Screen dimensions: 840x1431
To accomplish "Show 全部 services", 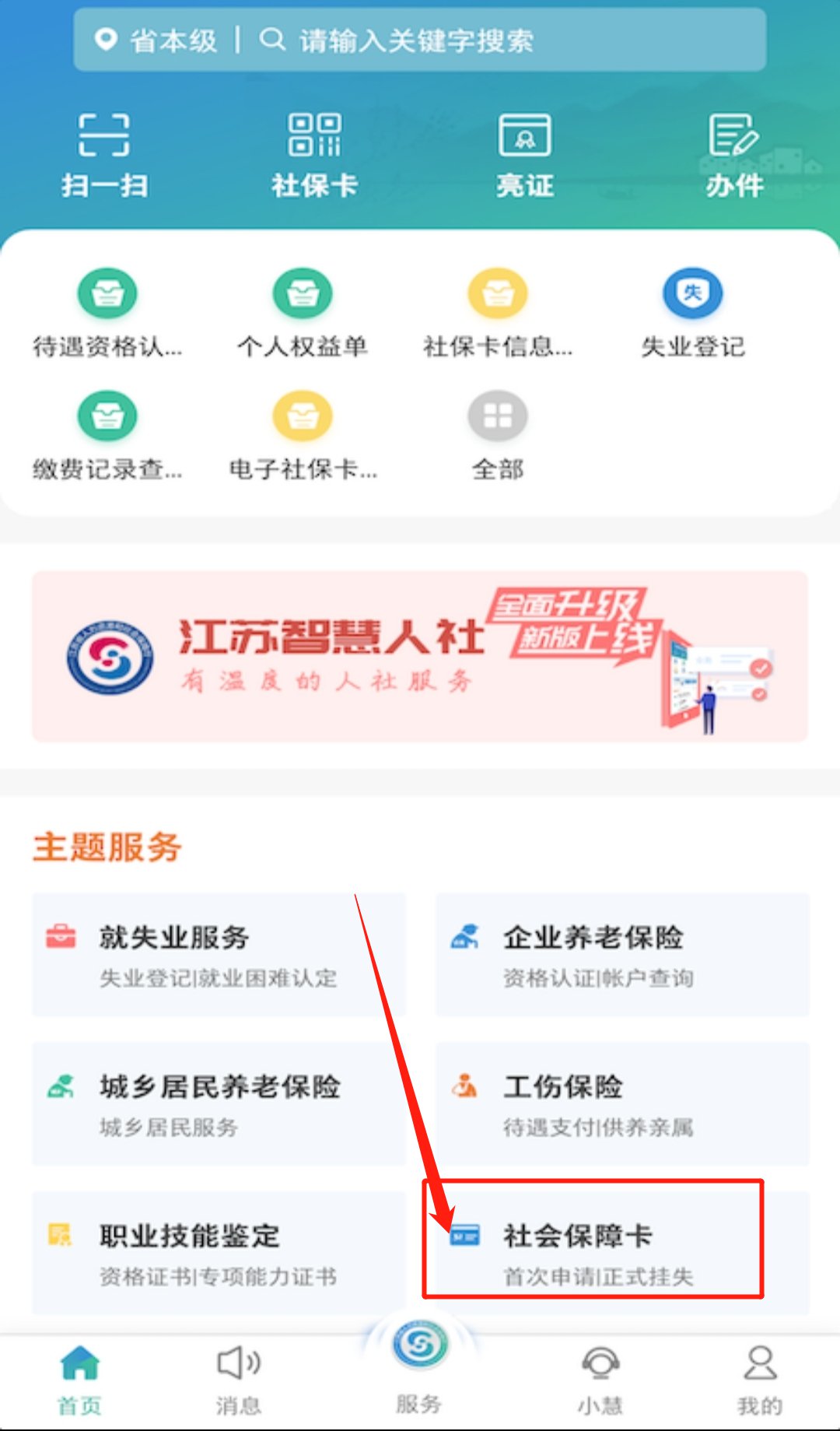I will [498, 436].
